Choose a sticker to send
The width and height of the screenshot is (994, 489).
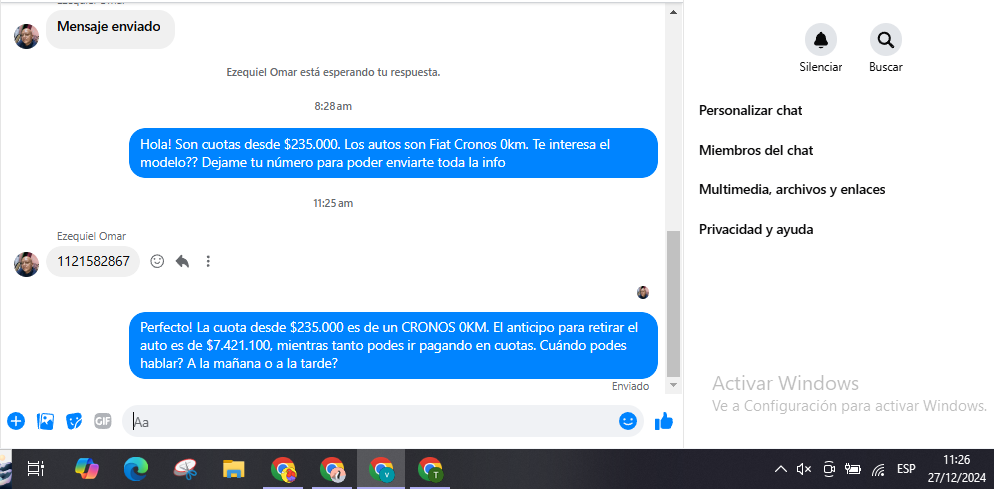tap(74, 421)
